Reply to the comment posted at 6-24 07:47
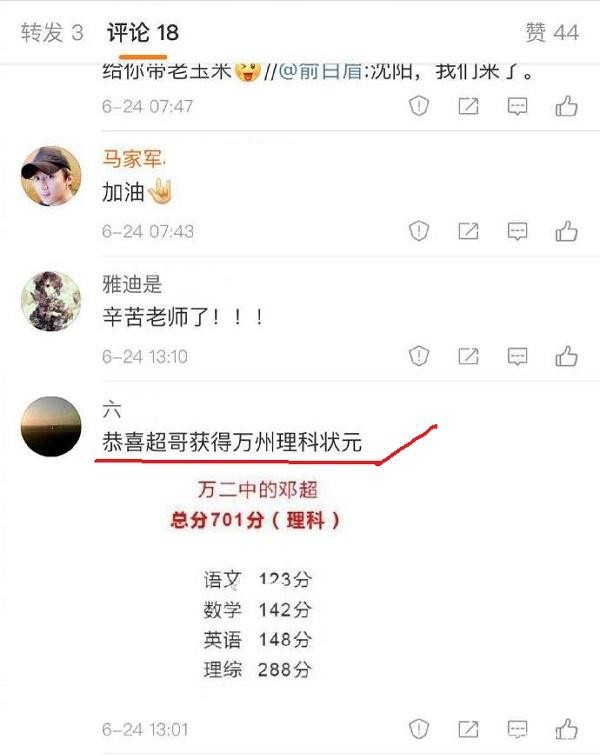The width and height of the screenshot is (600, 756). click(x=517, y=106)
